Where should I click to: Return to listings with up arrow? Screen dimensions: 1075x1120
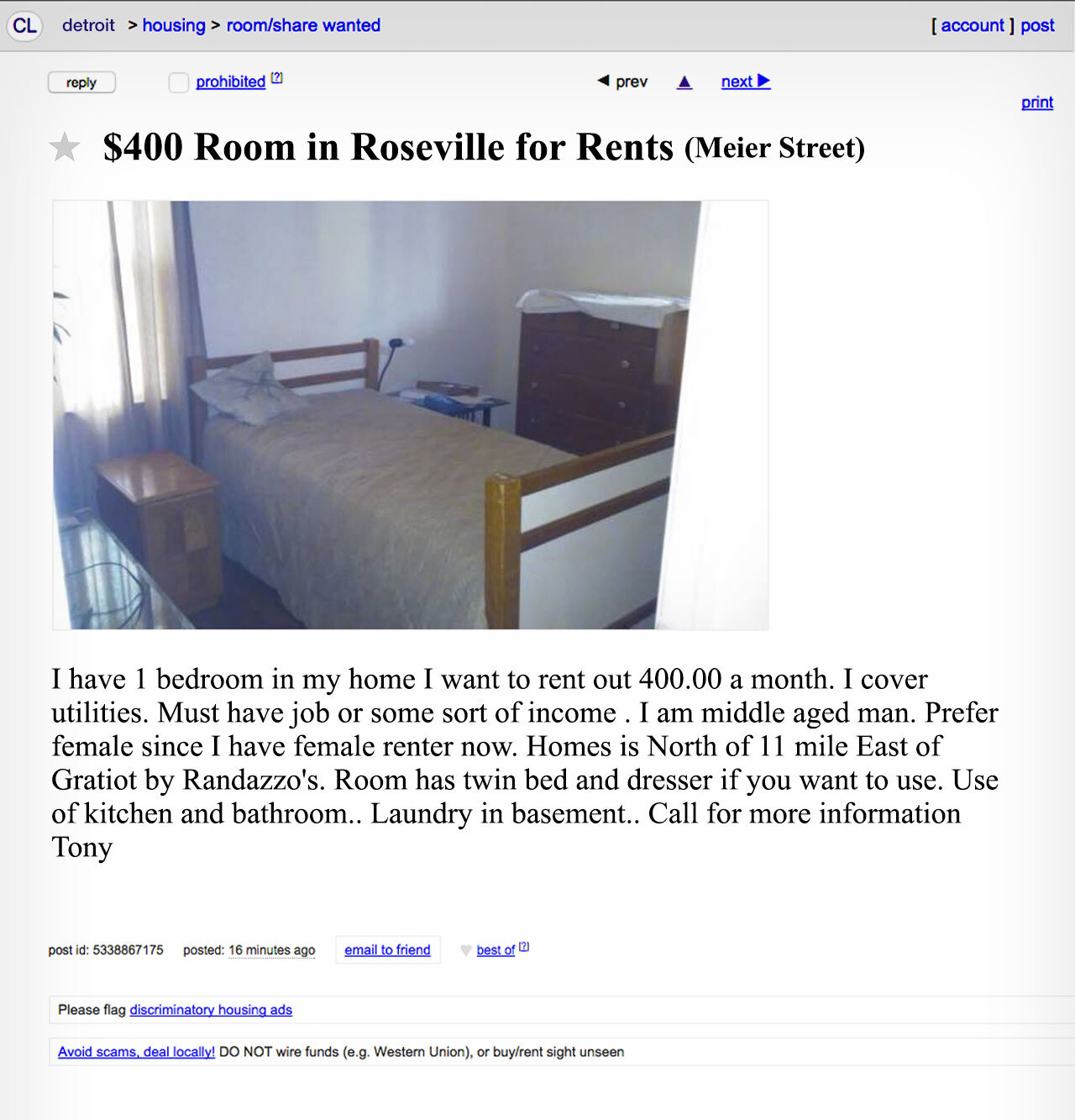(x=684, y=82)
